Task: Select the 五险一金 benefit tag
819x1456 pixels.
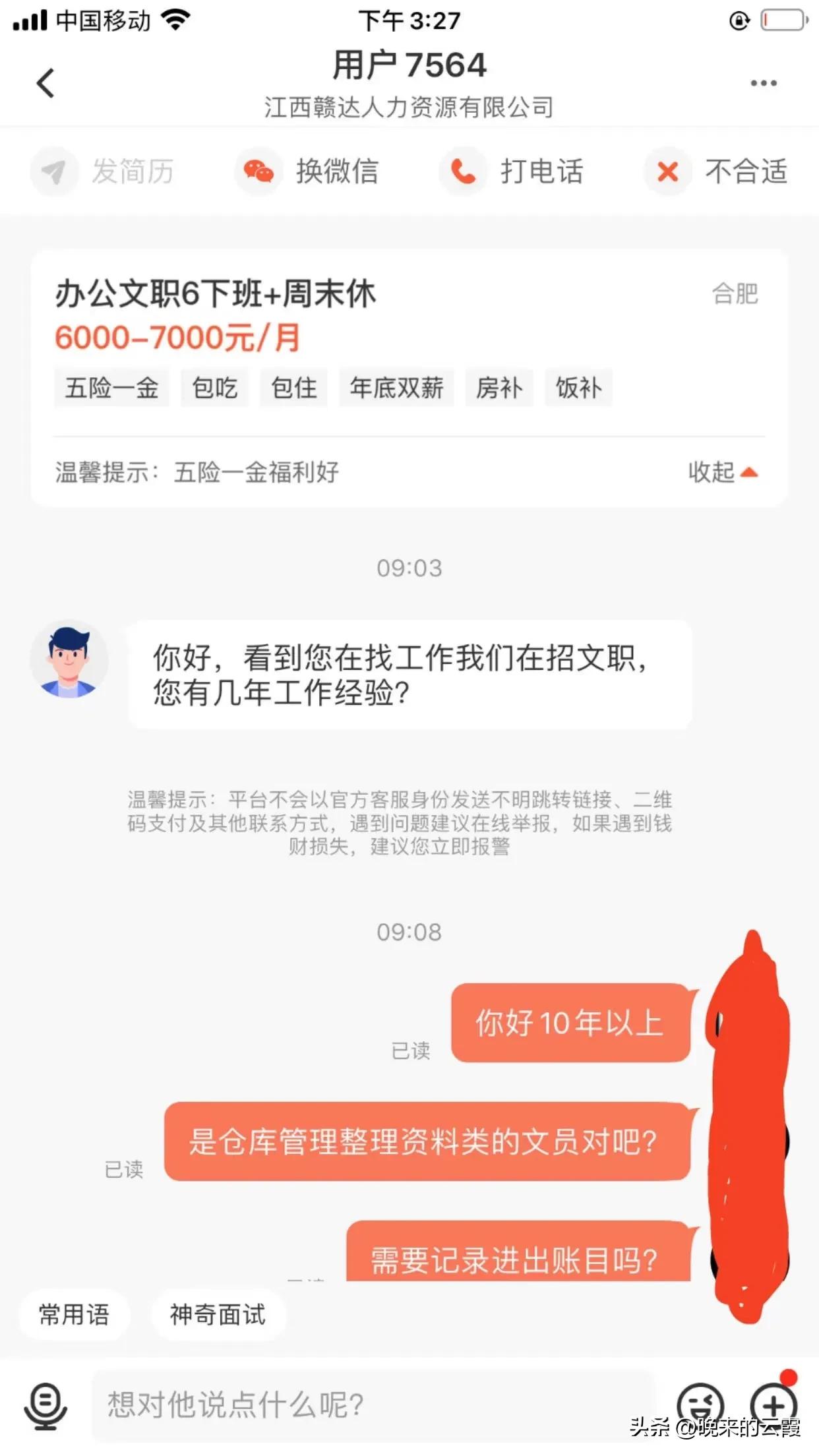Action: click(x=111, y=388)
